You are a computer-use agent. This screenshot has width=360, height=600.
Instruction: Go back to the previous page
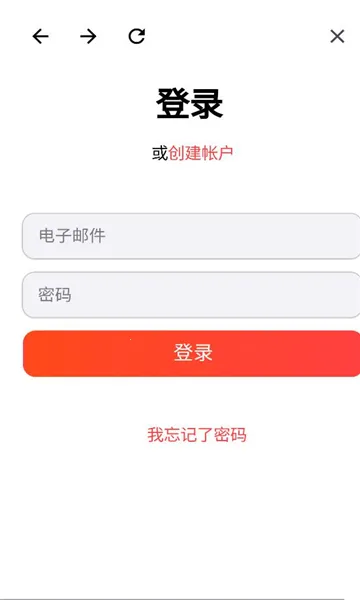[40, 37]
